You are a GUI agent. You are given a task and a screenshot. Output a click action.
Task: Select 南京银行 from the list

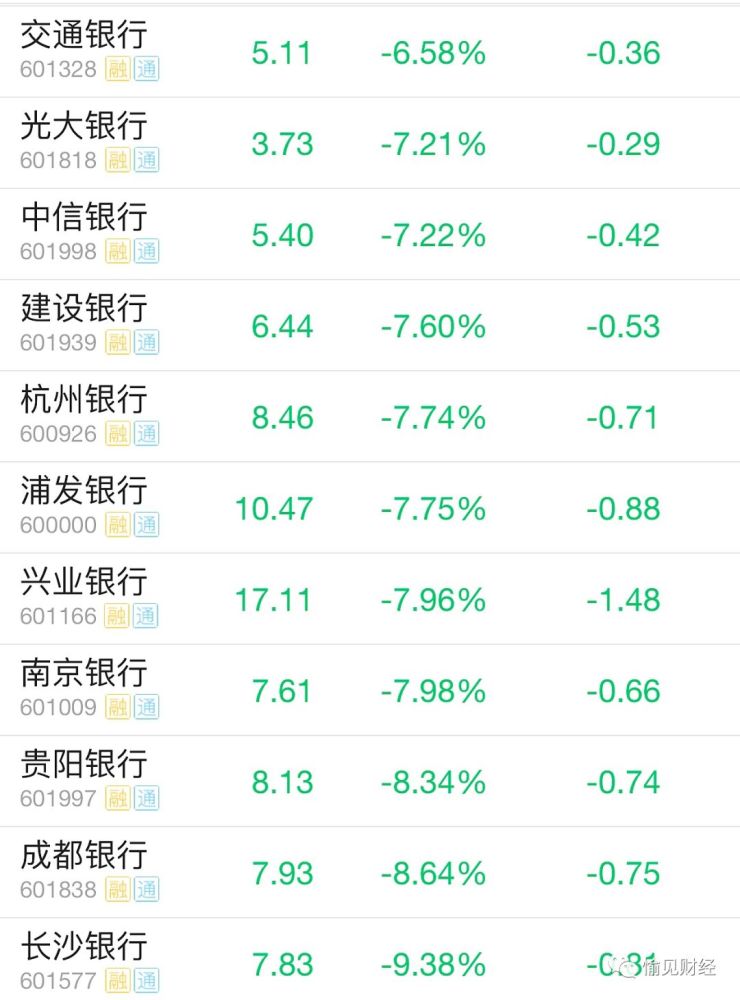tap(84, 673)
